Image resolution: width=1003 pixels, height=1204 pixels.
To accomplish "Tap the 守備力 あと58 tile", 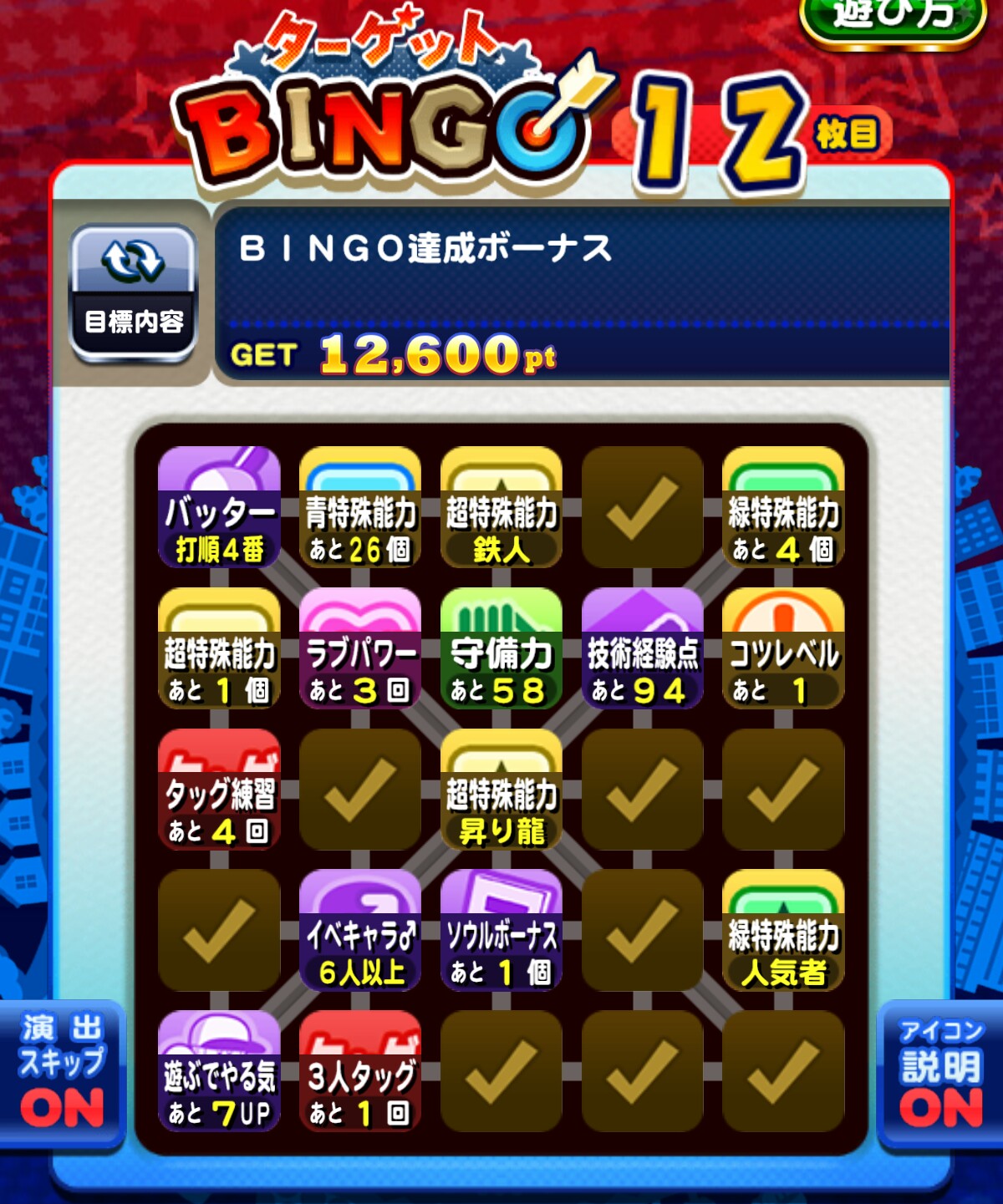I will click(x=501, y=648).
